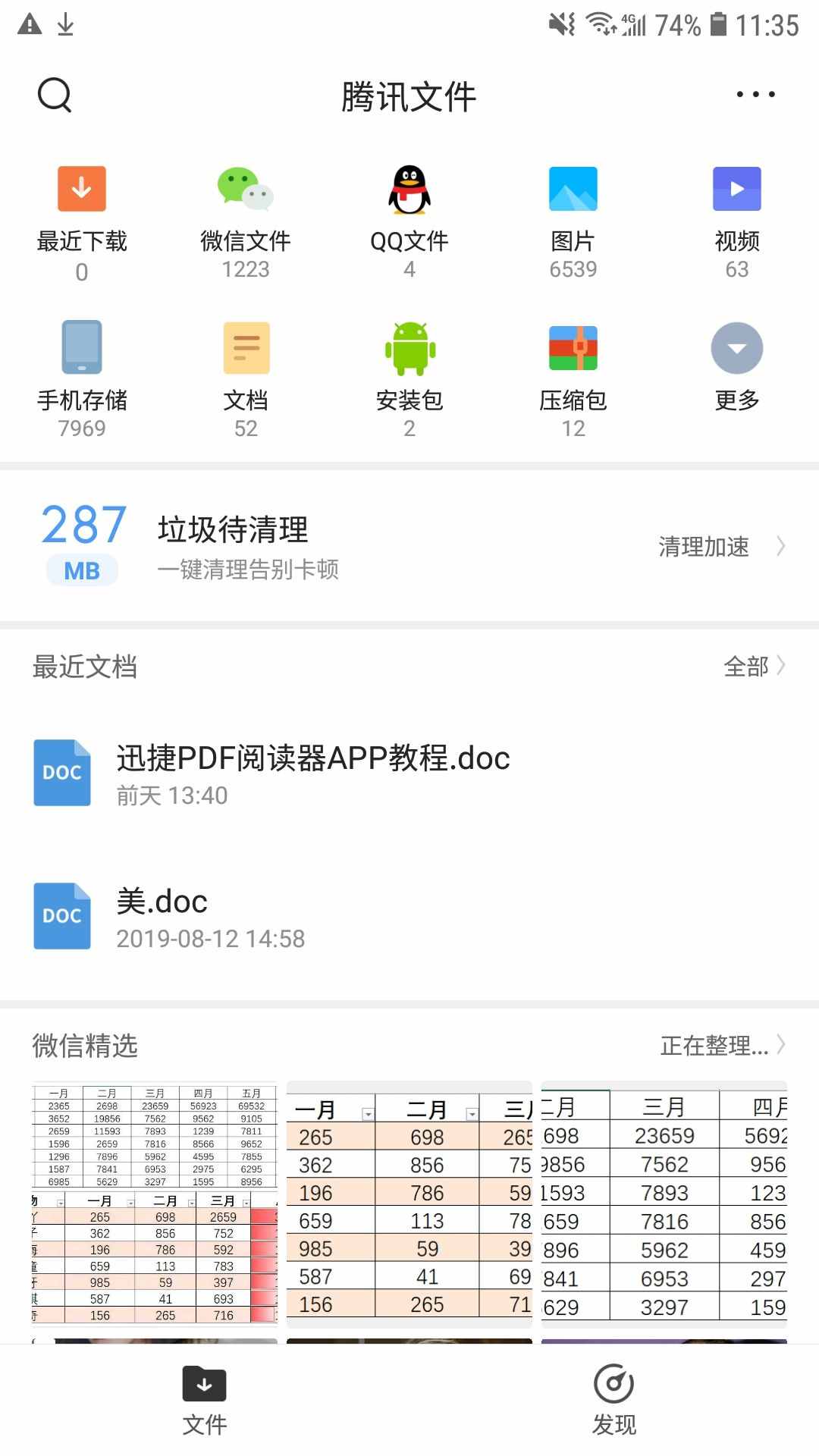819x1456 pixels.
Task: Tap the chevron next to 清理加速
Action: [781, 547]
